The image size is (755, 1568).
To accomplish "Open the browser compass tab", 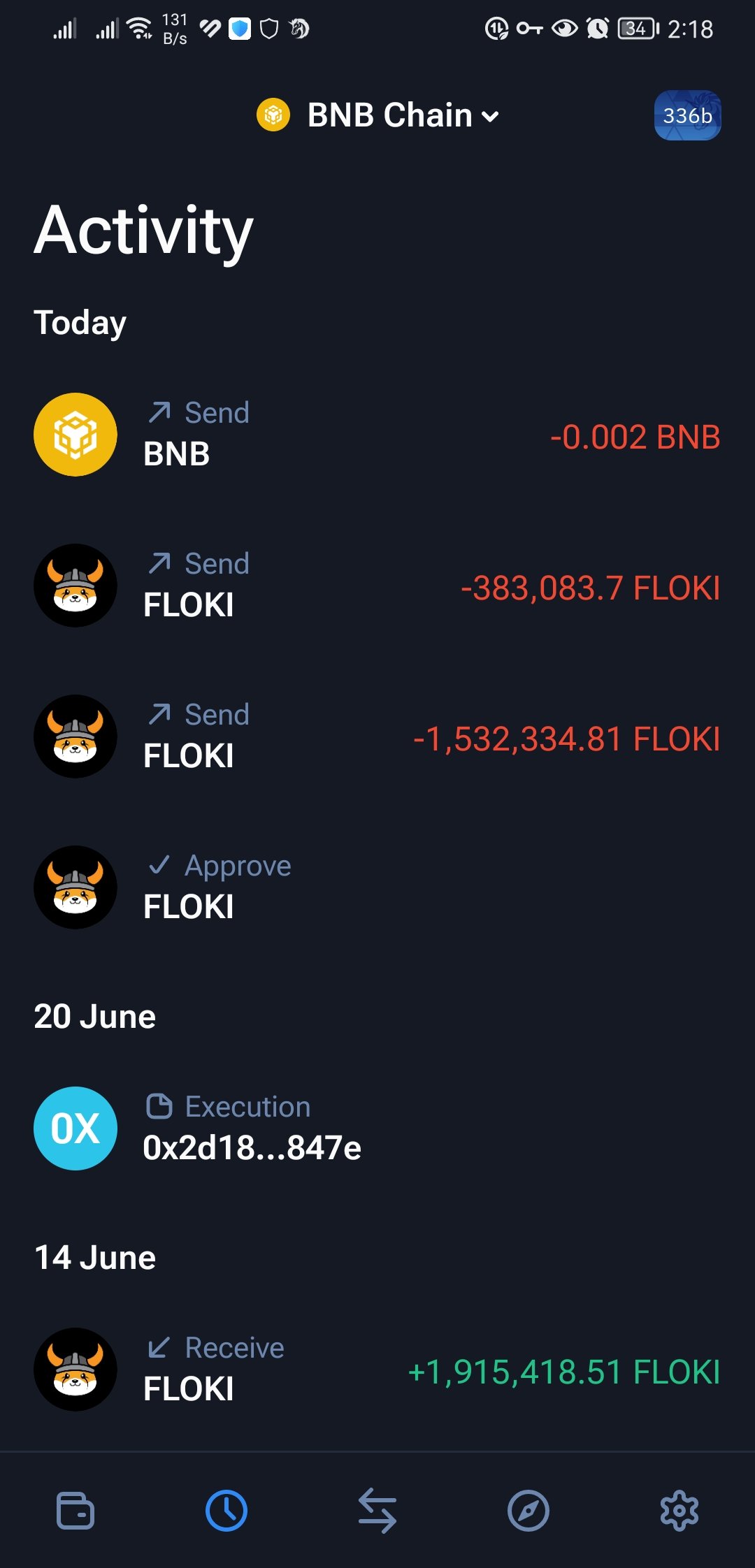I will (528, 1511).
